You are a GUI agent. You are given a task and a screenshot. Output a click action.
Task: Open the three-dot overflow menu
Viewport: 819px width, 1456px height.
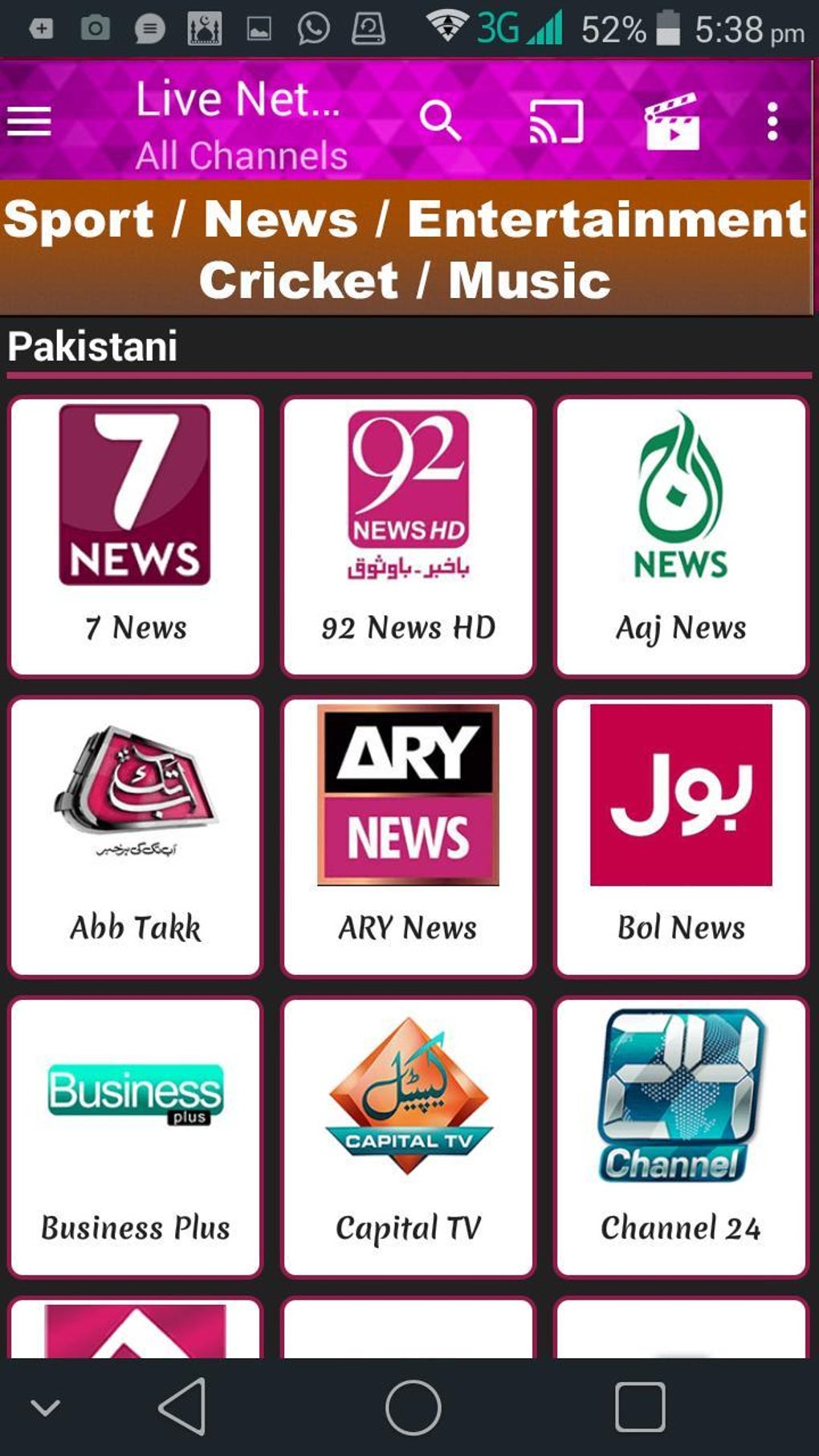[772, 122]
